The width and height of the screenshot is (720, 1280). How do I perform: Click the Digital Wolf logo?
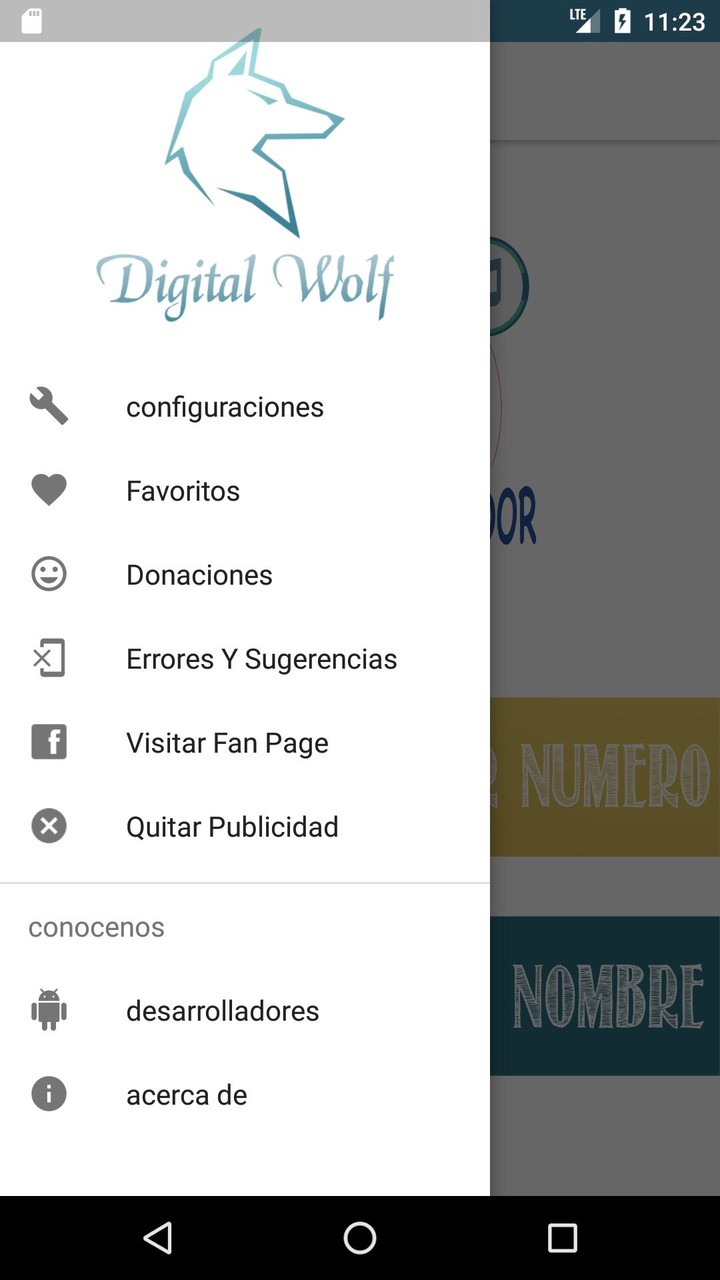tap(245, 180)
